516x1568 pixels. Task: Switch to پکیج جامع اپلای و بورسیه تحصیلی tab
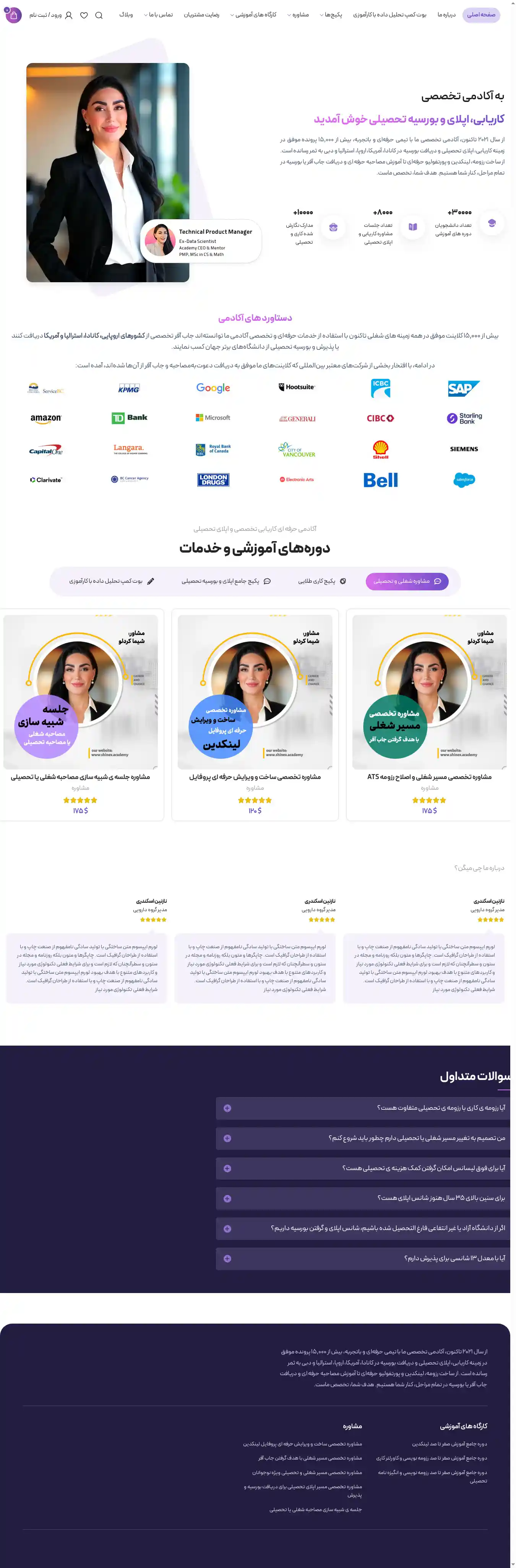point(226,581)
